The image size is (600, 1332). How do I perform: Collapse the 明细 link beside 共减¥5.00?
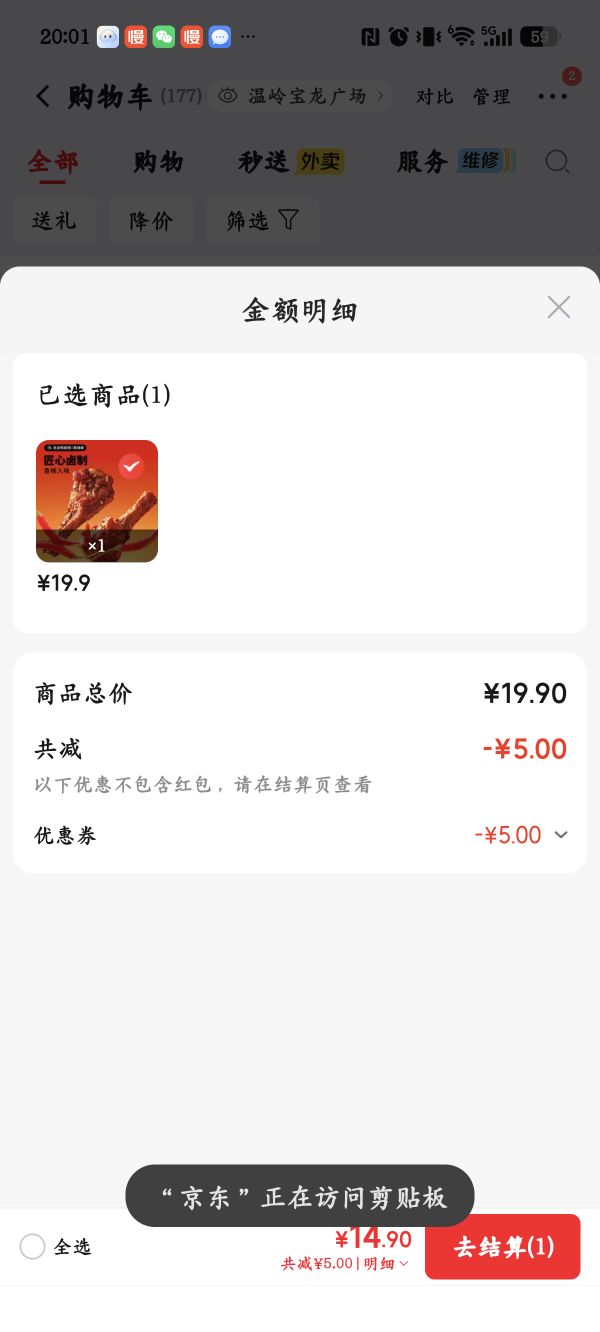tap(386, 1263)
